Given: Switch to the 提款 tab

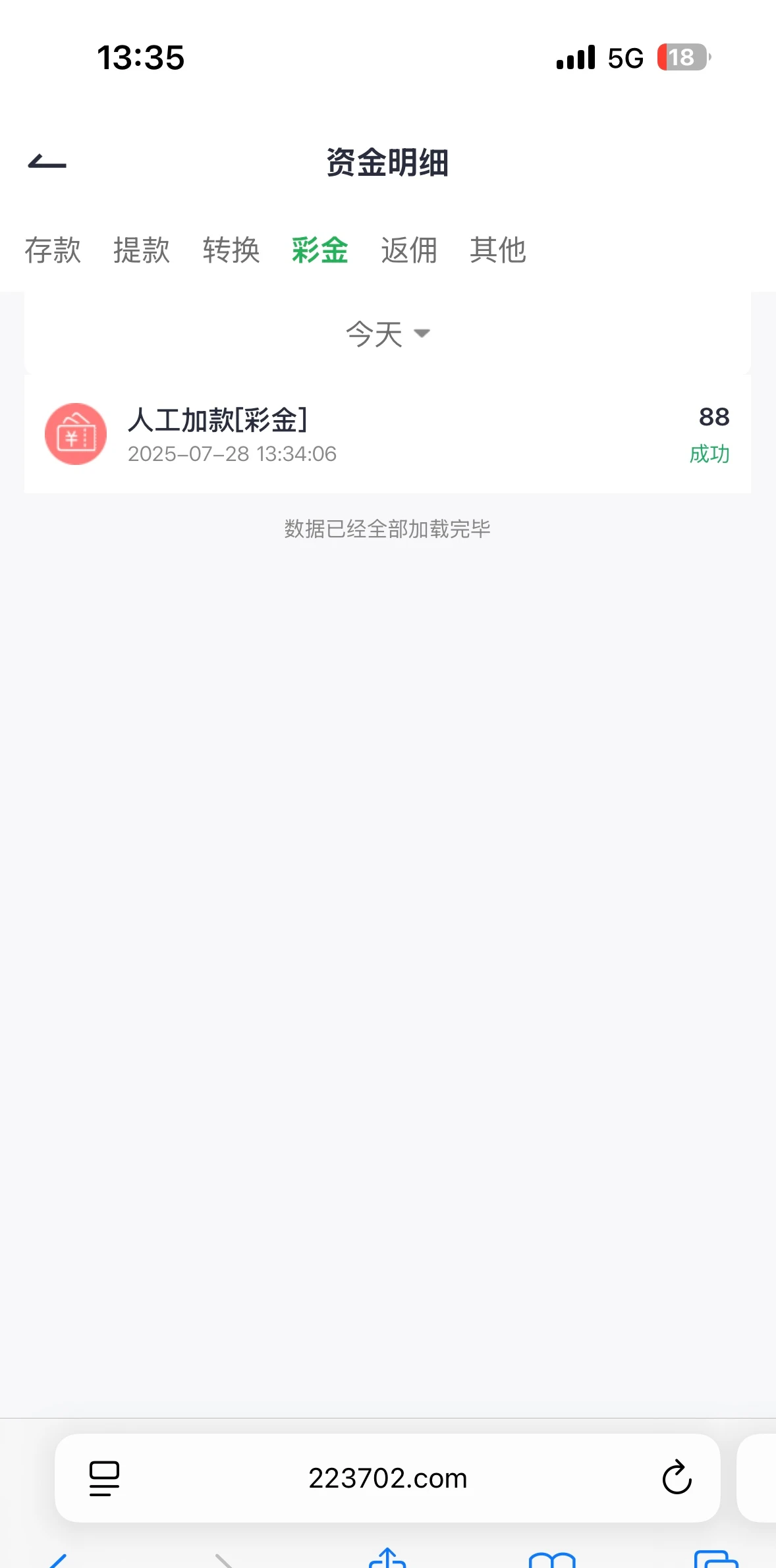Looking at the screenshot, I should click(142, 250).
